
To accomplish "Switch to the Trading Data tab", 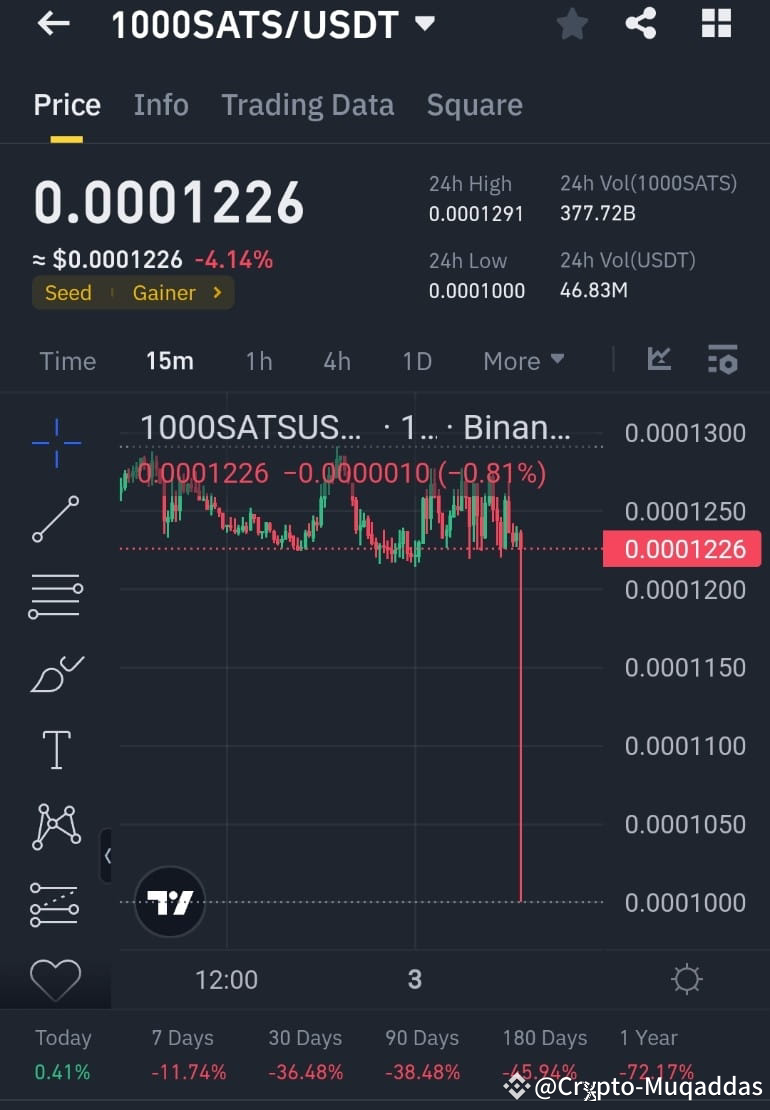I will pos(307,104).
